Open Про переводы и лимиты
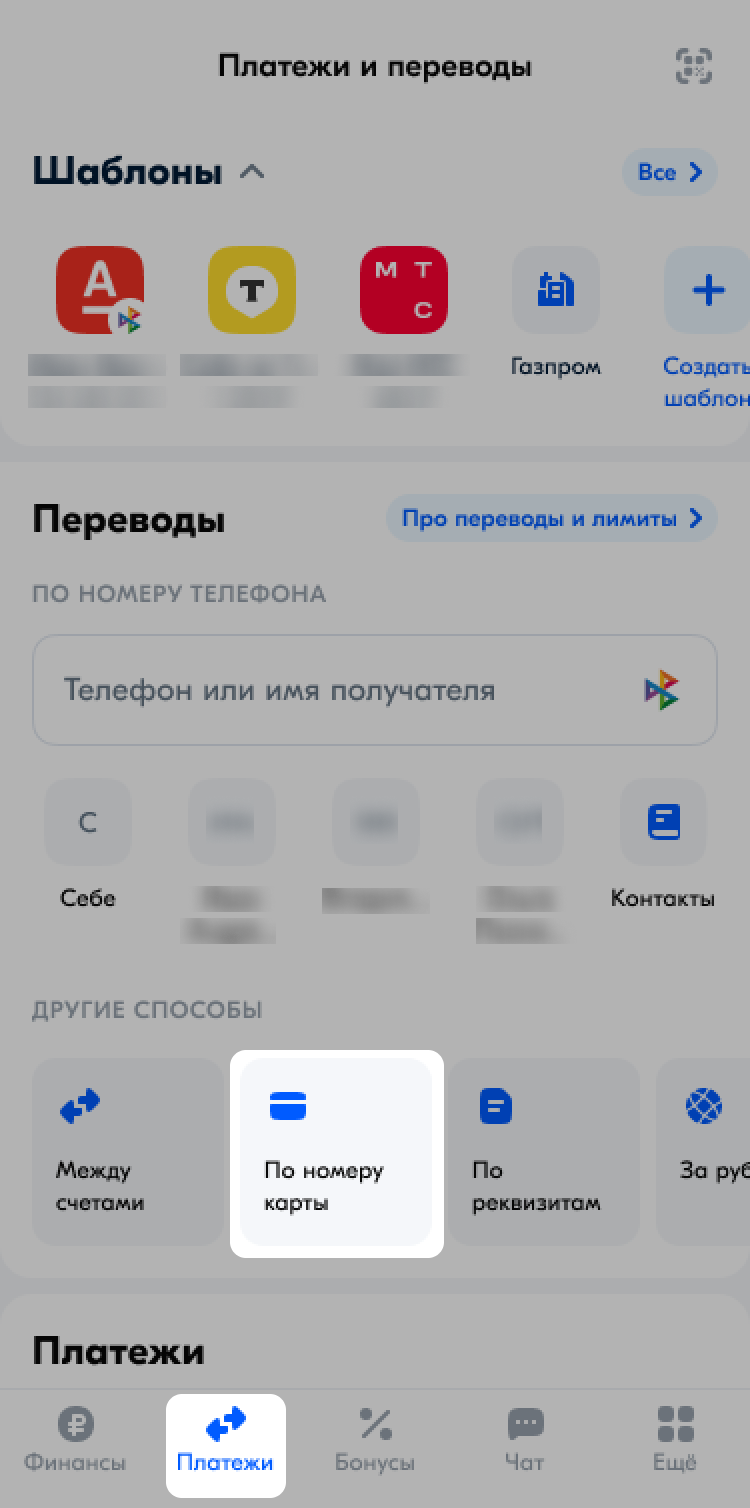The height and width of the screenshot is (1508, 750). point(552,519)
